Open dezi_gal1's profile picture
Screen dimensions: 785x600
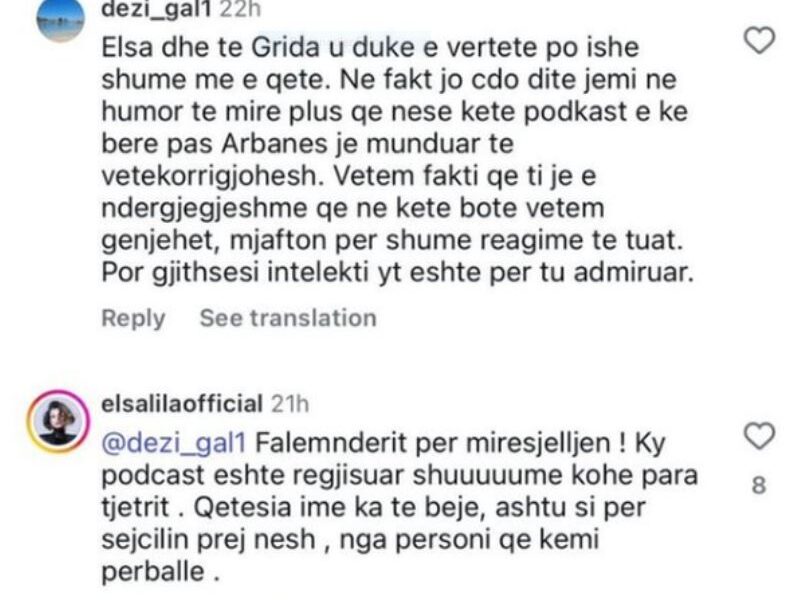click(64, 16)
